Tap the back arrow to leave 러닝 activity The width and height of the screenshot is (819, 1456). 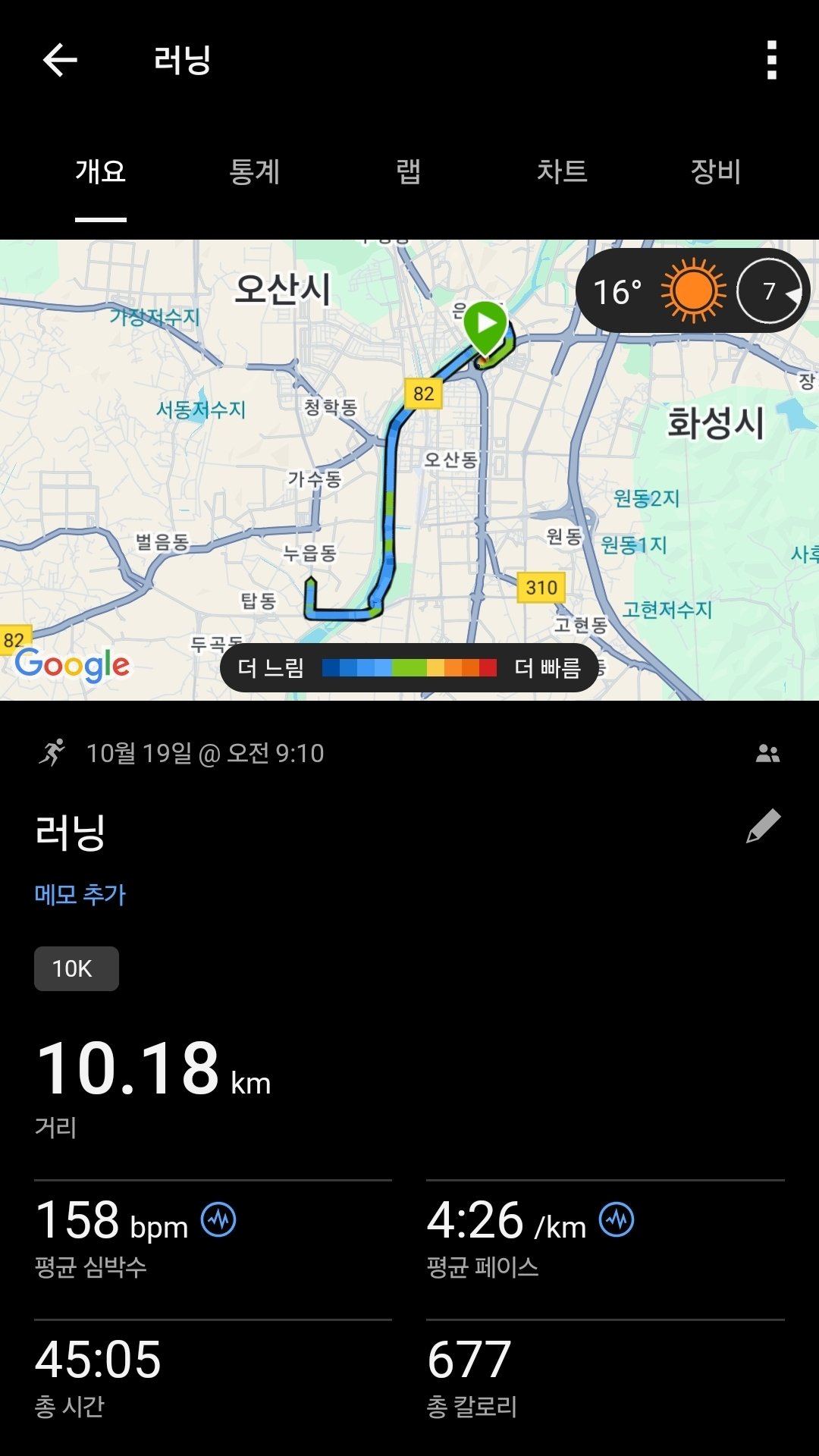point(61,59)
